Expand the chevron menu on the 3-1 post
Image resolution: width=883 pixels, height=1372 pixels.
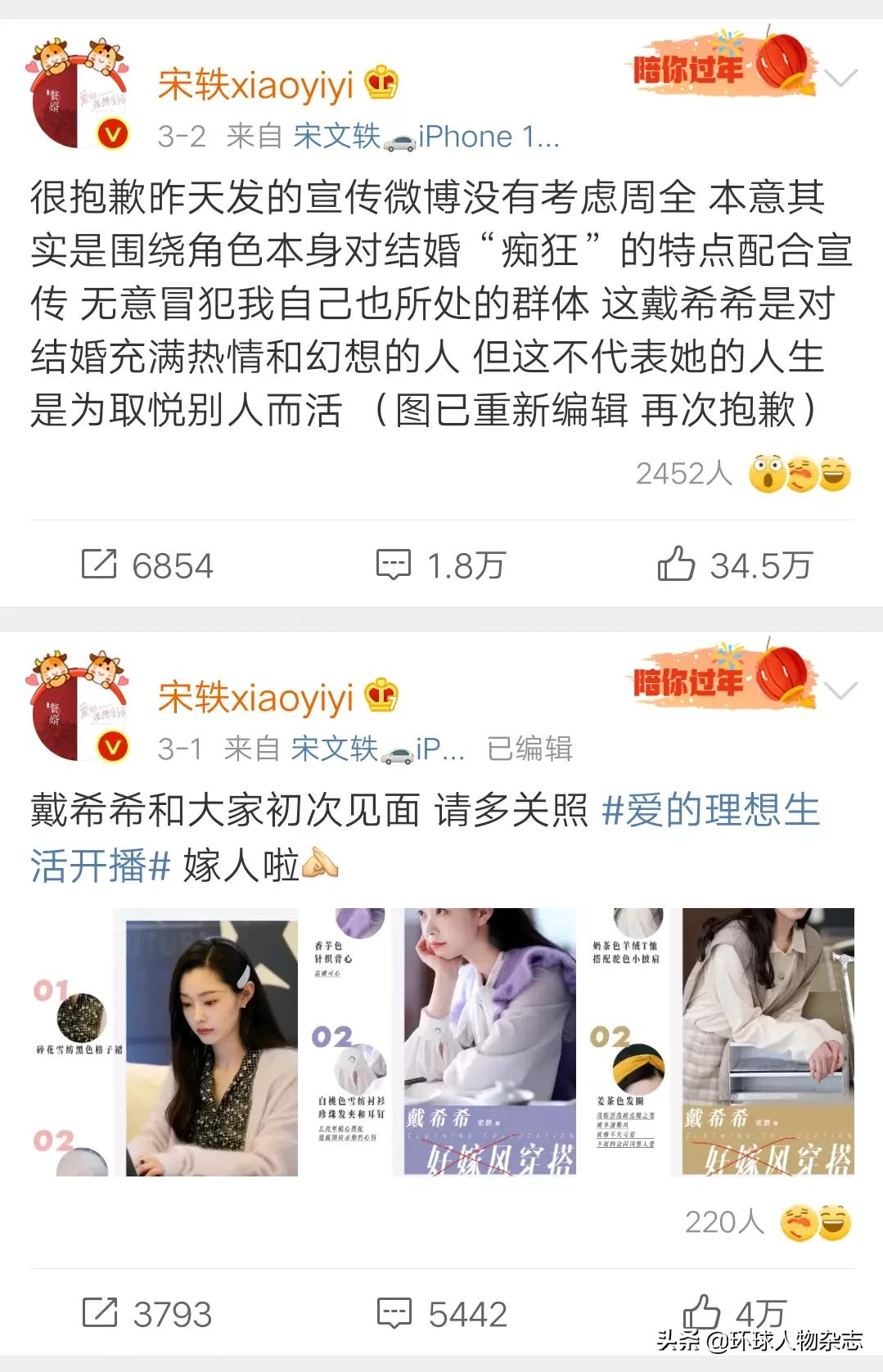click(840, 691)
